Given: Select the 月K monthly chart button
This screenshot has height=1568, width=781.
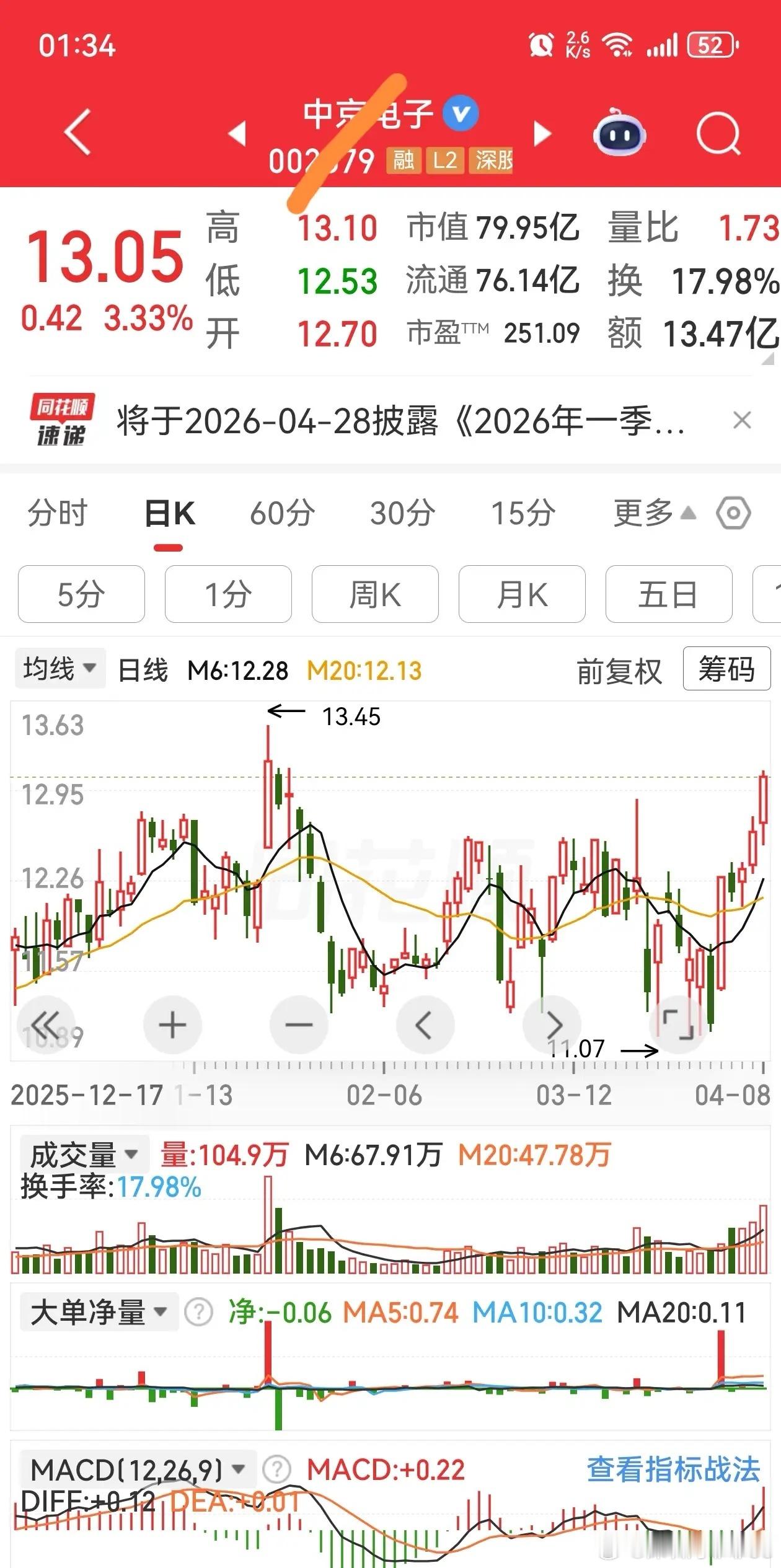Looking at the screenshot, I should tap(521, 594).
